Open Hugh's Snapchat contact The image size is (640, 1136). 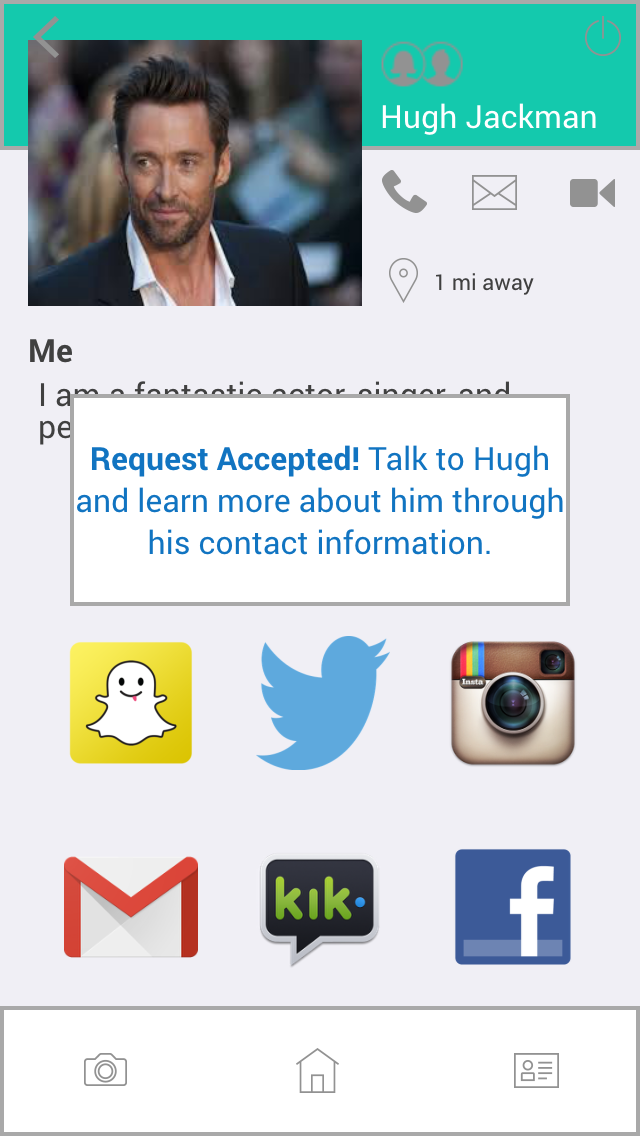(130, 703)
